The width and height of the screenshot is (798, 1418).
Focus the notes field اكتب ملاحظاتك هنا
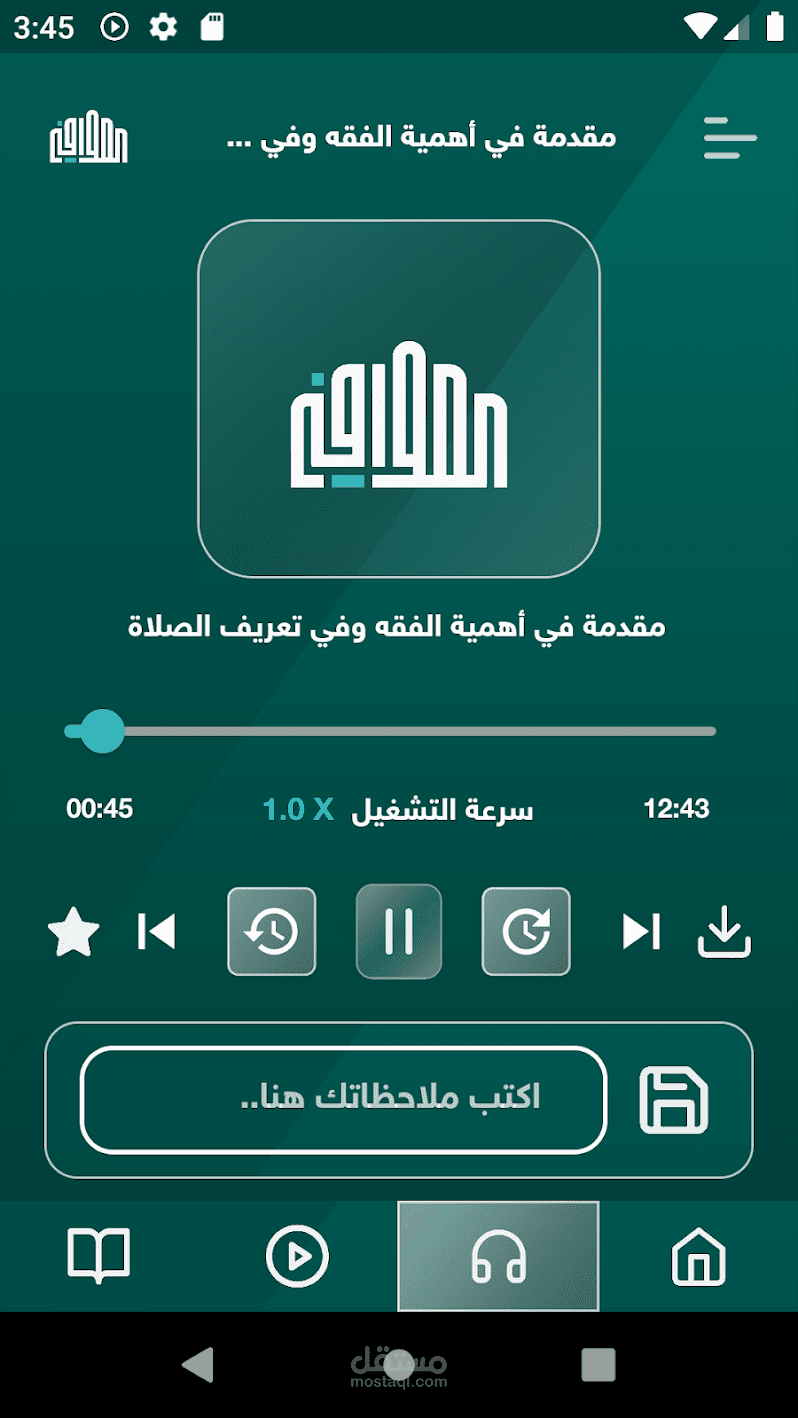[344, 1099]
